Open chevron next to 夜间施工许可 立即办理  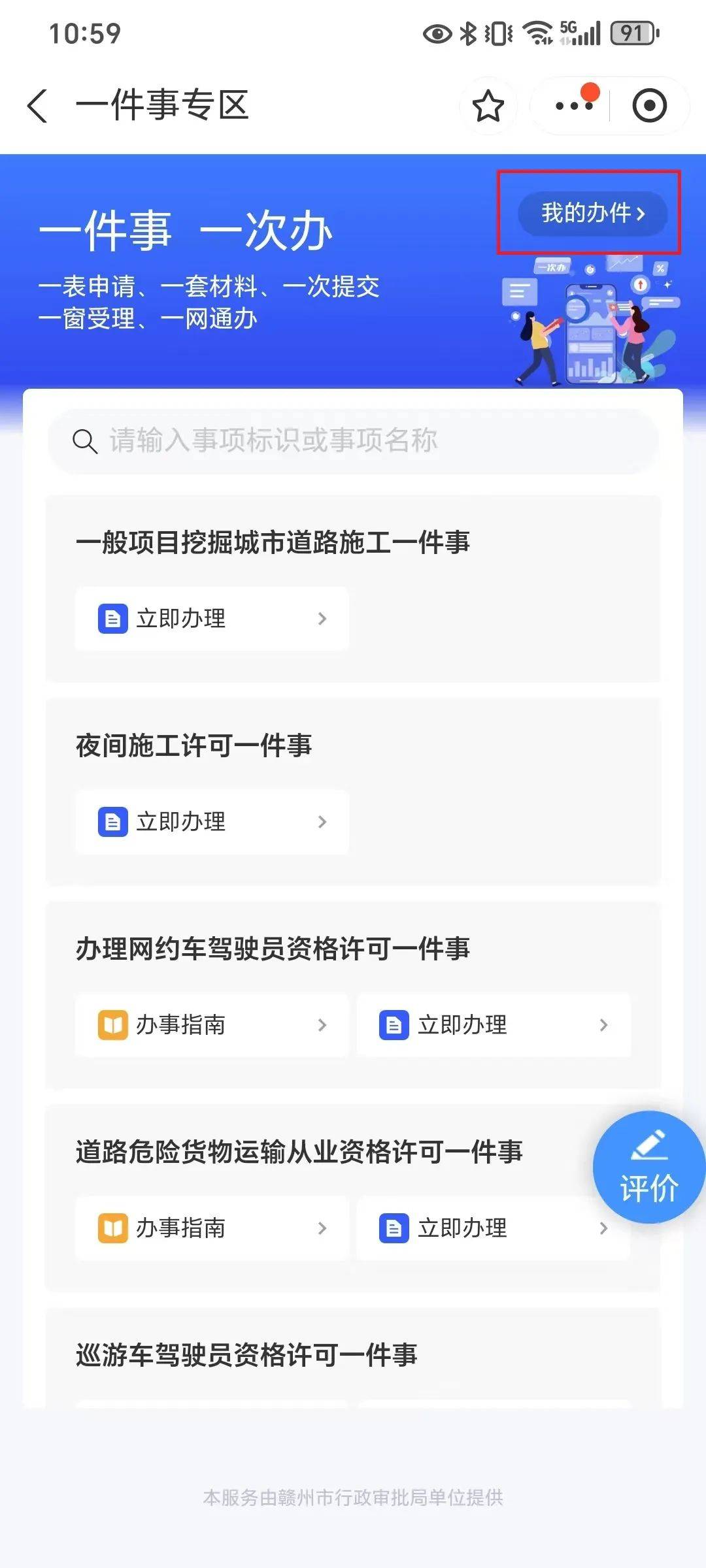(322, 823)
